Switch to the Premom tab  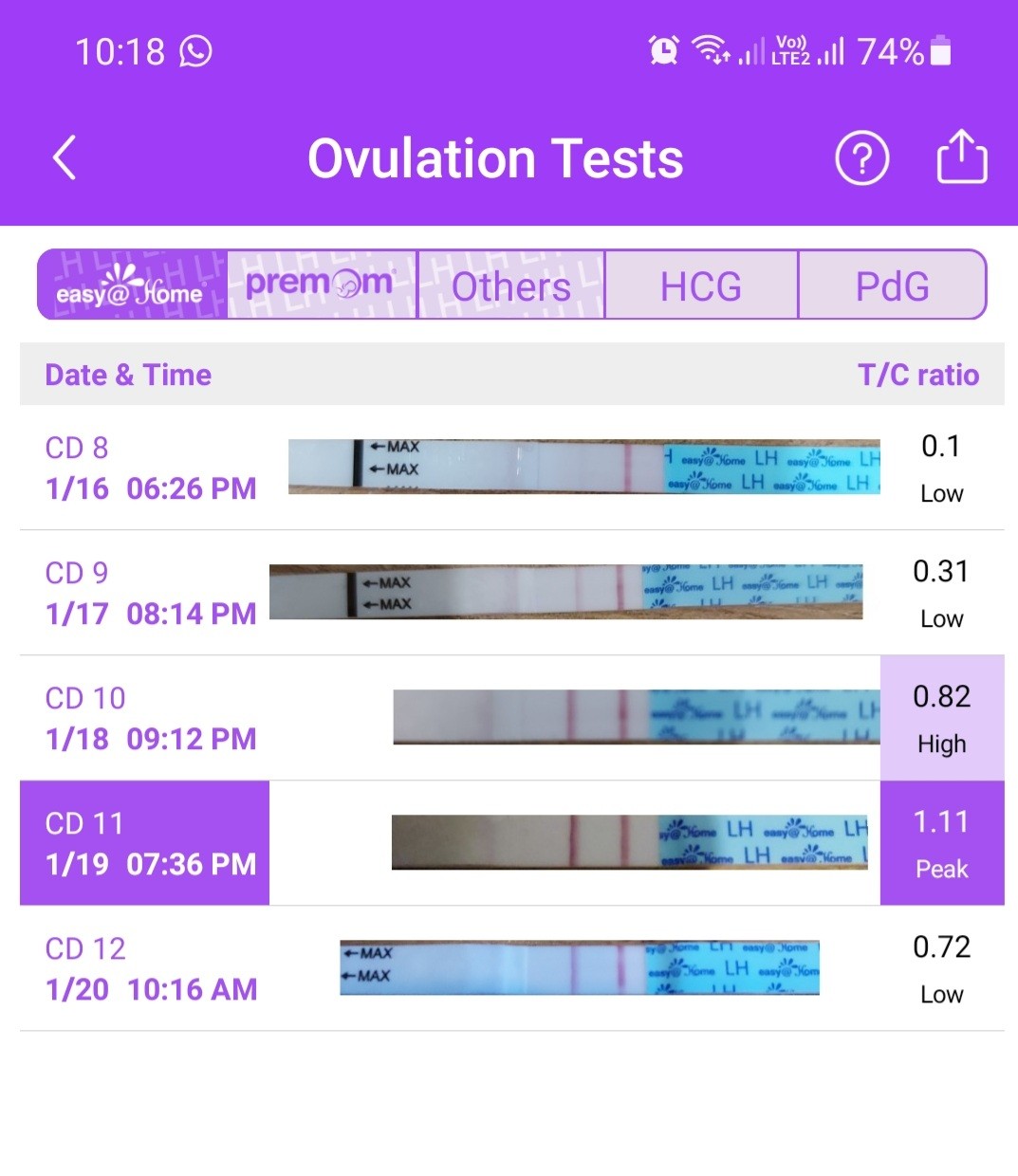[322, 285]
